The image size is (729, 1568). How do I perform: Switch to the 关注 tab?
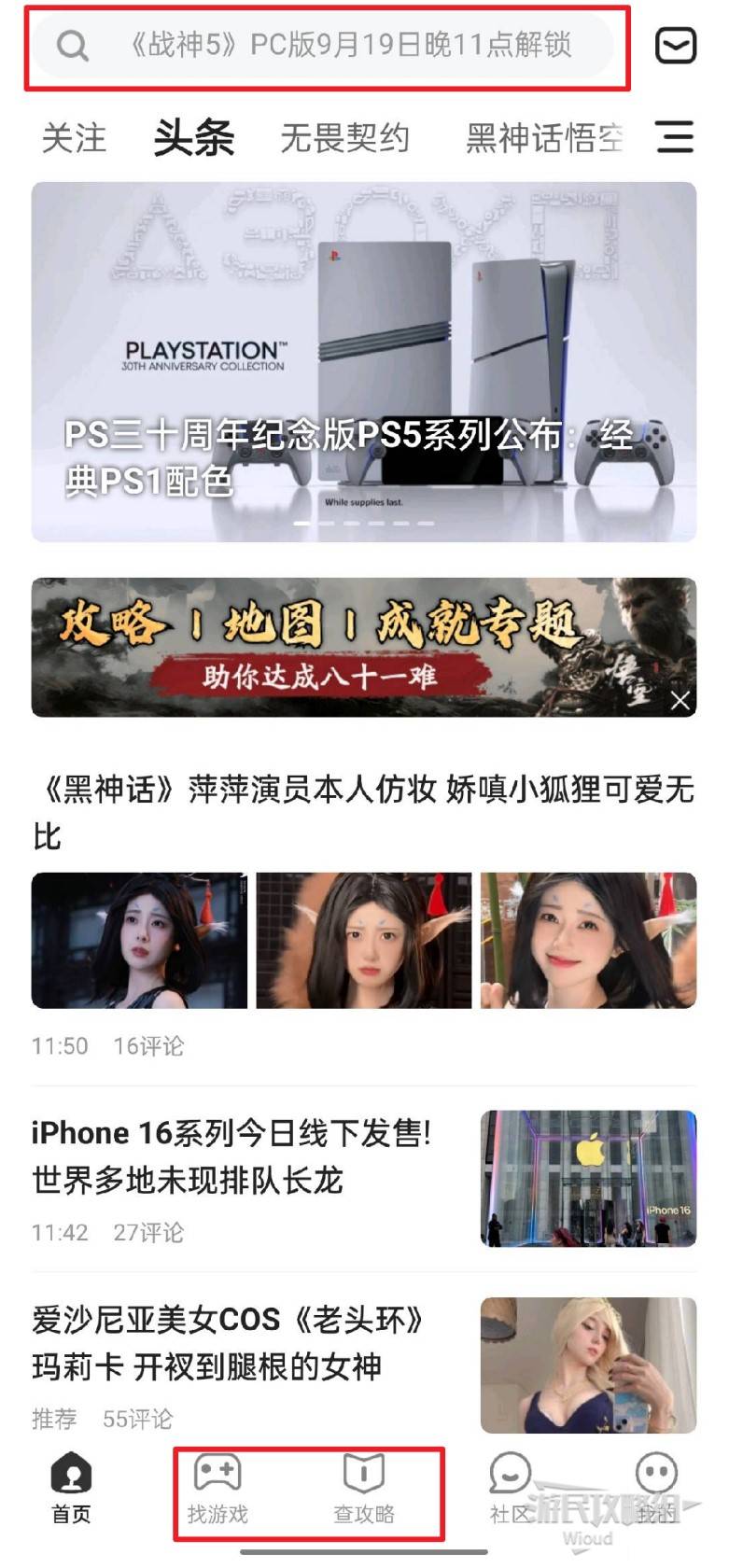click(74, 138)
